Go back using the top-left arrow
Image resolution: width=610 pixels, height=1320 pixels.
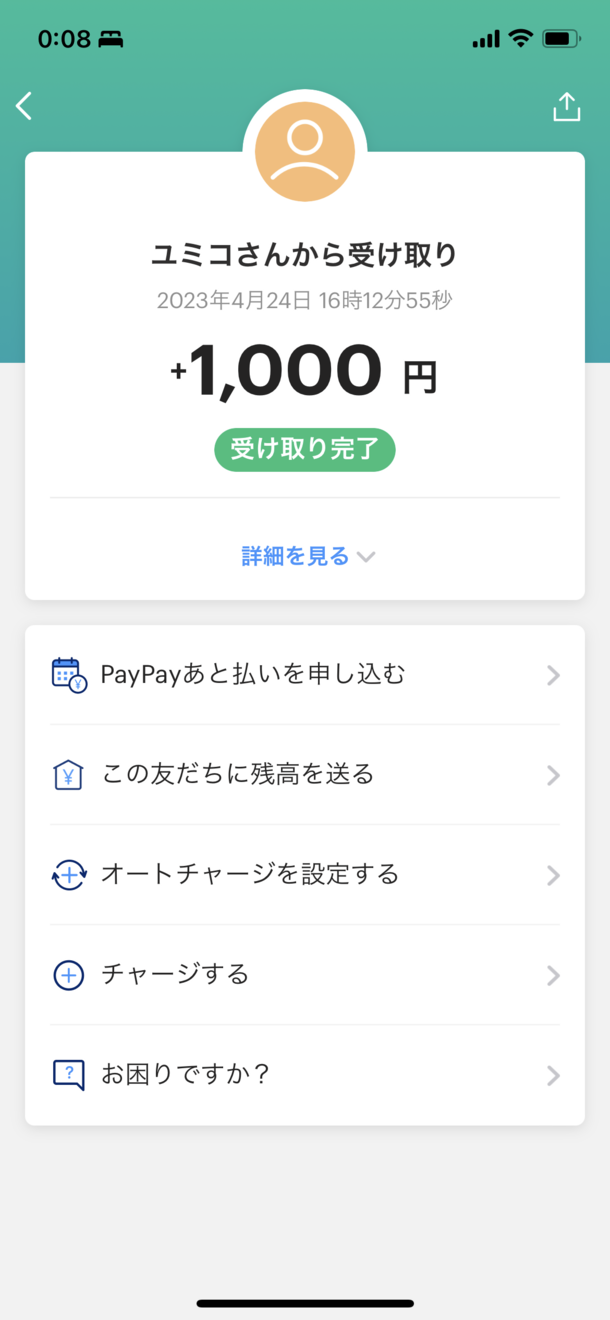tap(25, 106)
